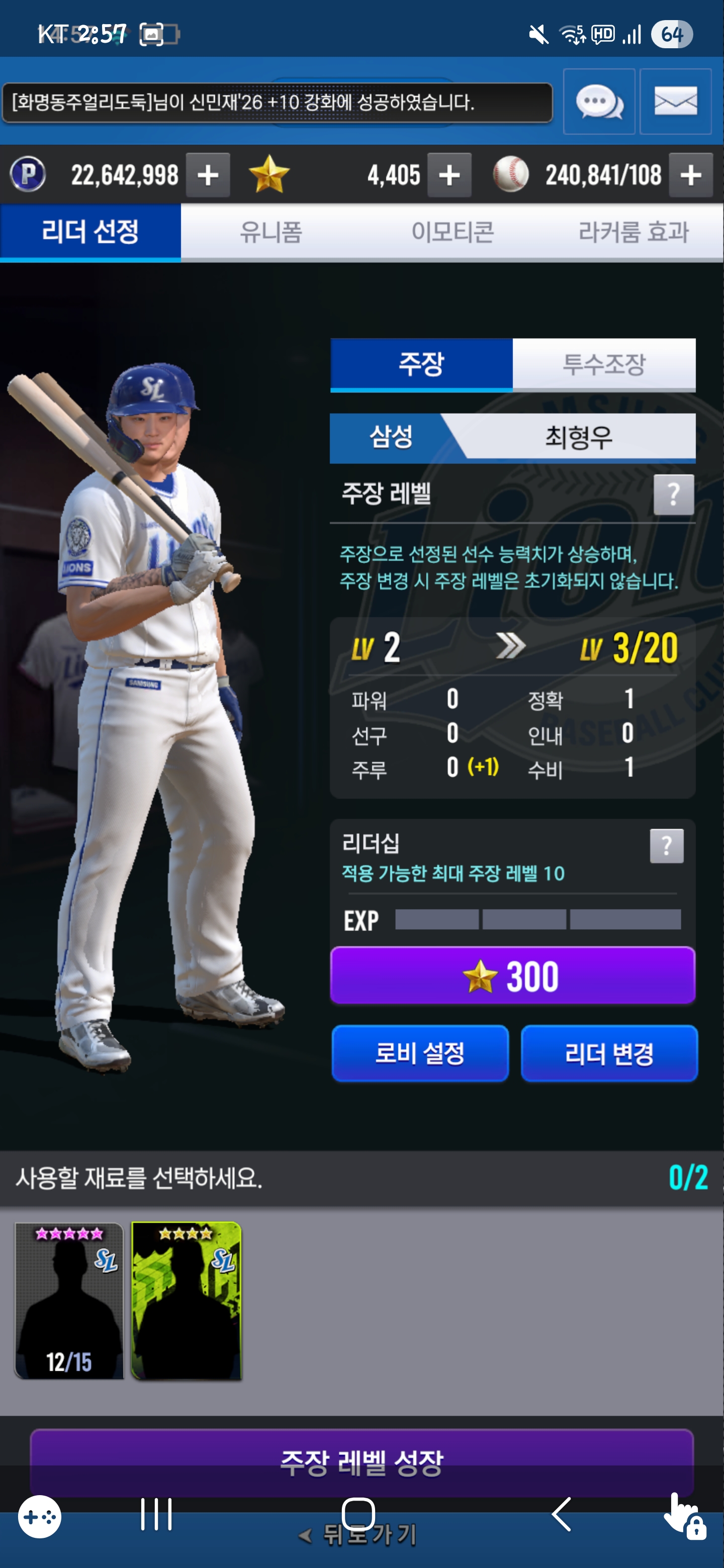Switch to the 이모티콘 tab

coord(452,233)
